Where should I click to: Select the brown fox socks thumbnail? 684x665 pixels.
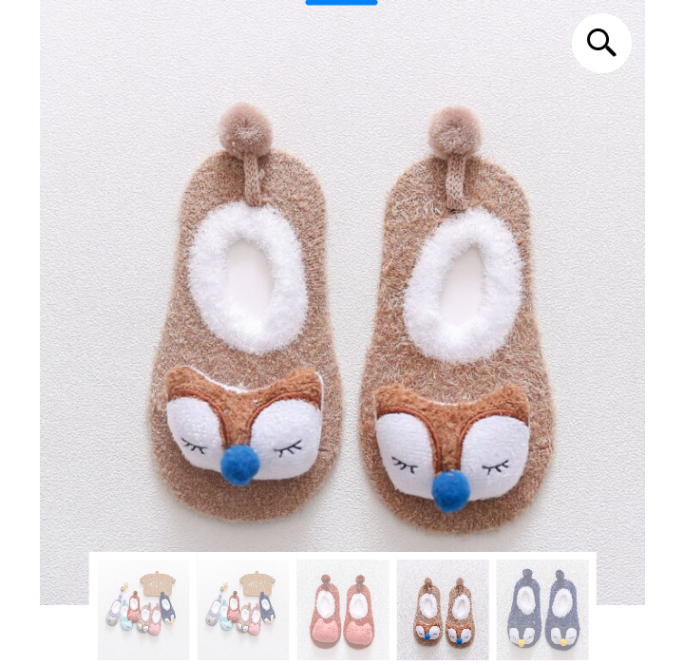(x=442, y=609)
